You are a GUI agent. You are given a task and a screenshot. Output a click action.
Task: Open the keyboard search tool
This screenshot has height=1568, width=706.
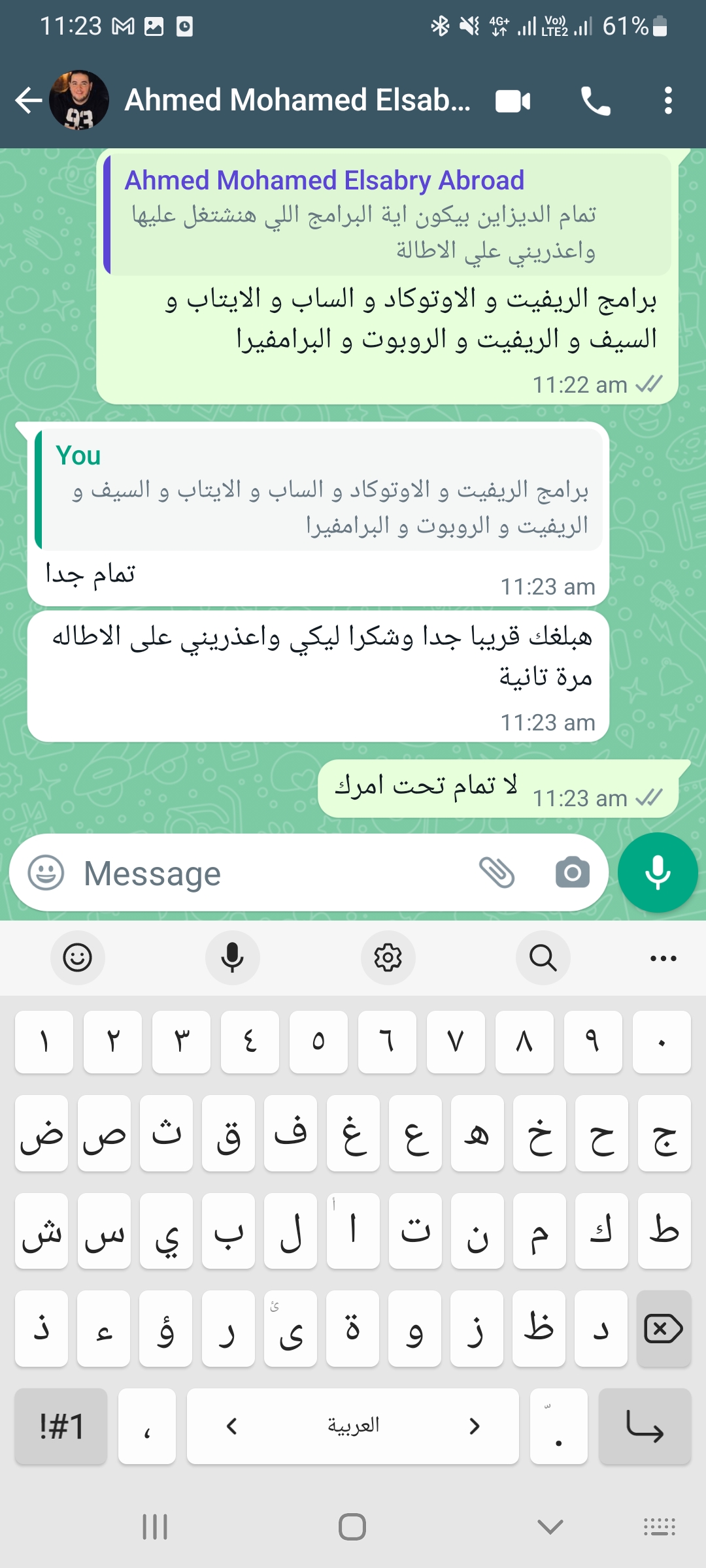pos(543,958)
